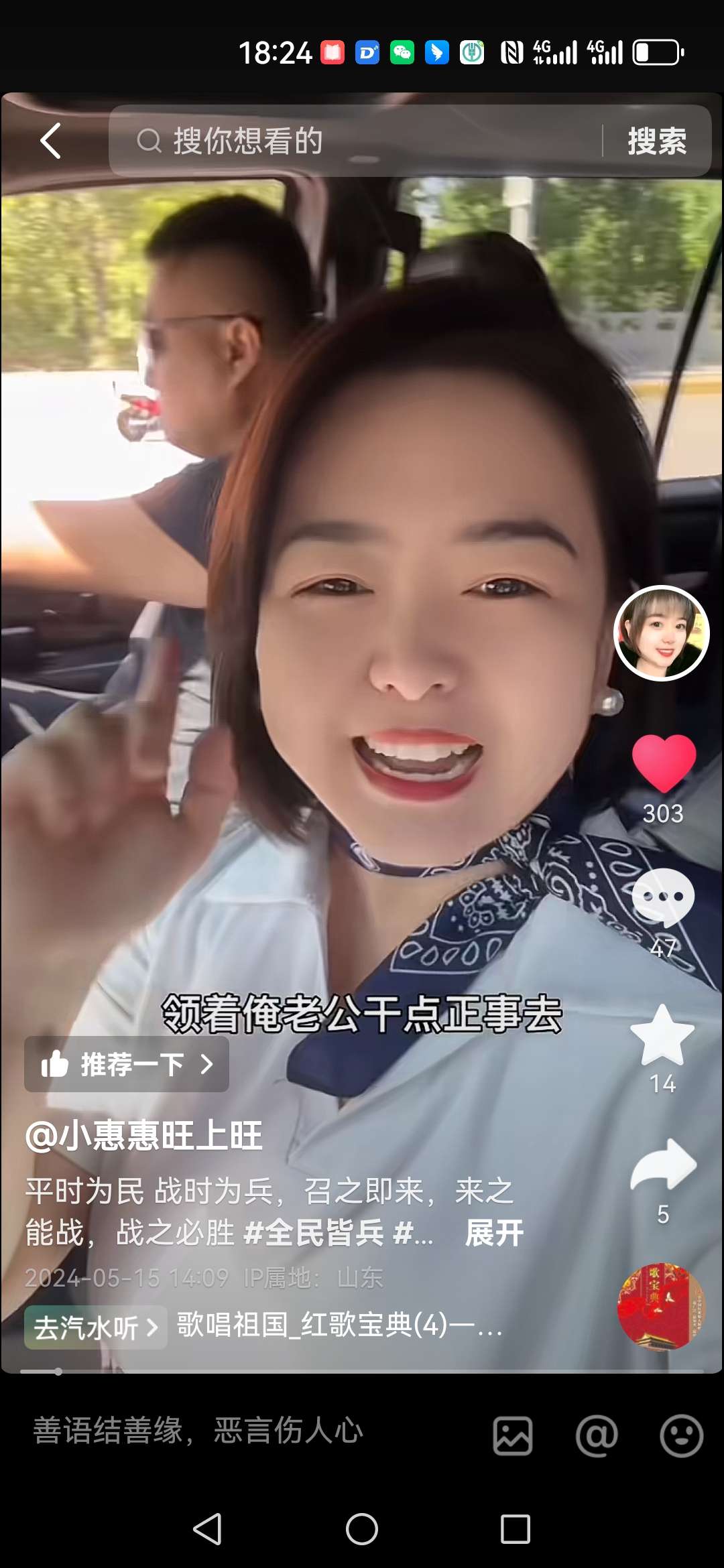
Task: Open the comments bubble
Action: pyautogui.click(x=663, y=898)
